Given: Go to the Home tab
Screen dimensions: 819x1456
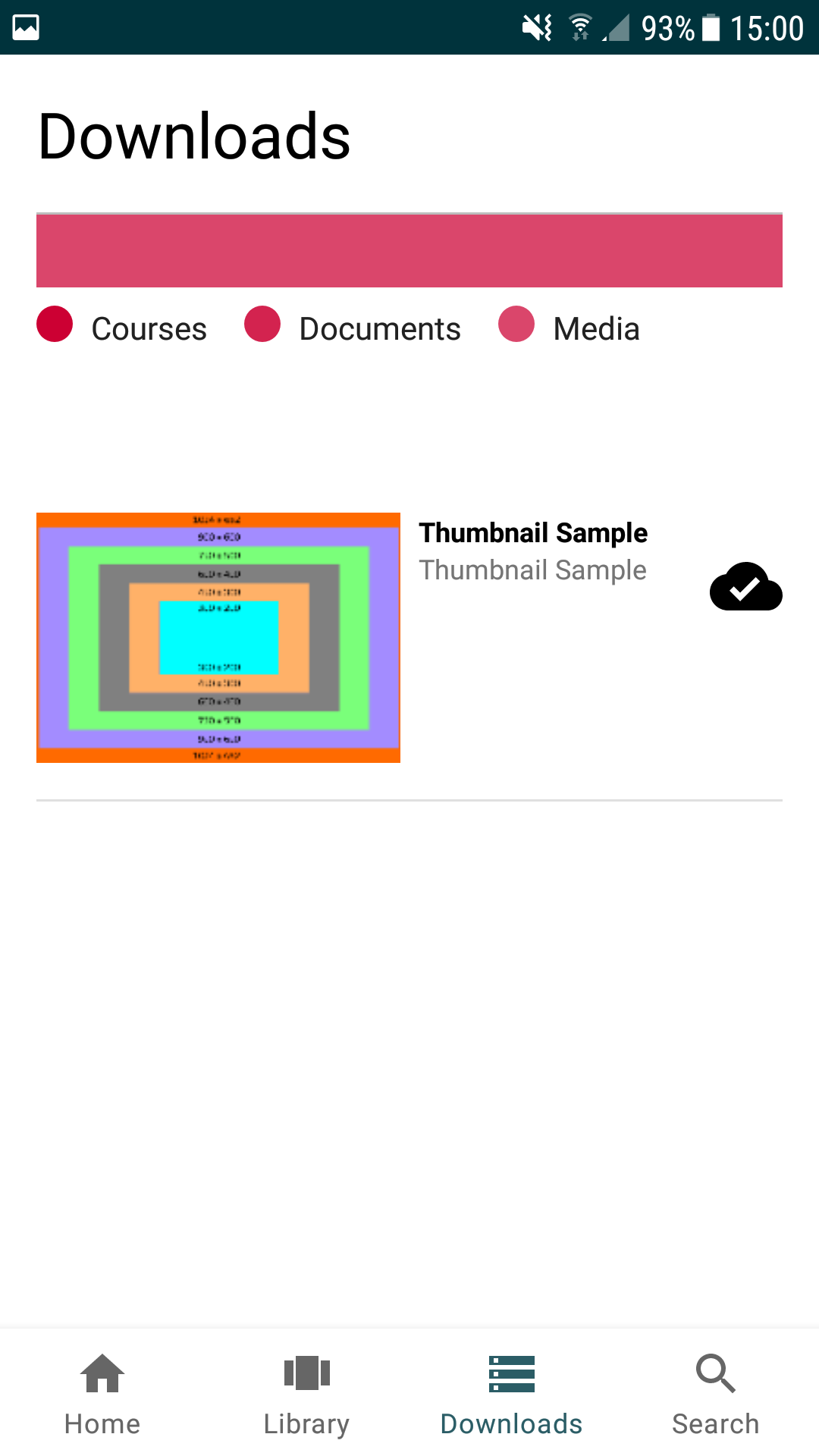Looking at the screenshot, I should click(x=102, y=1394).
